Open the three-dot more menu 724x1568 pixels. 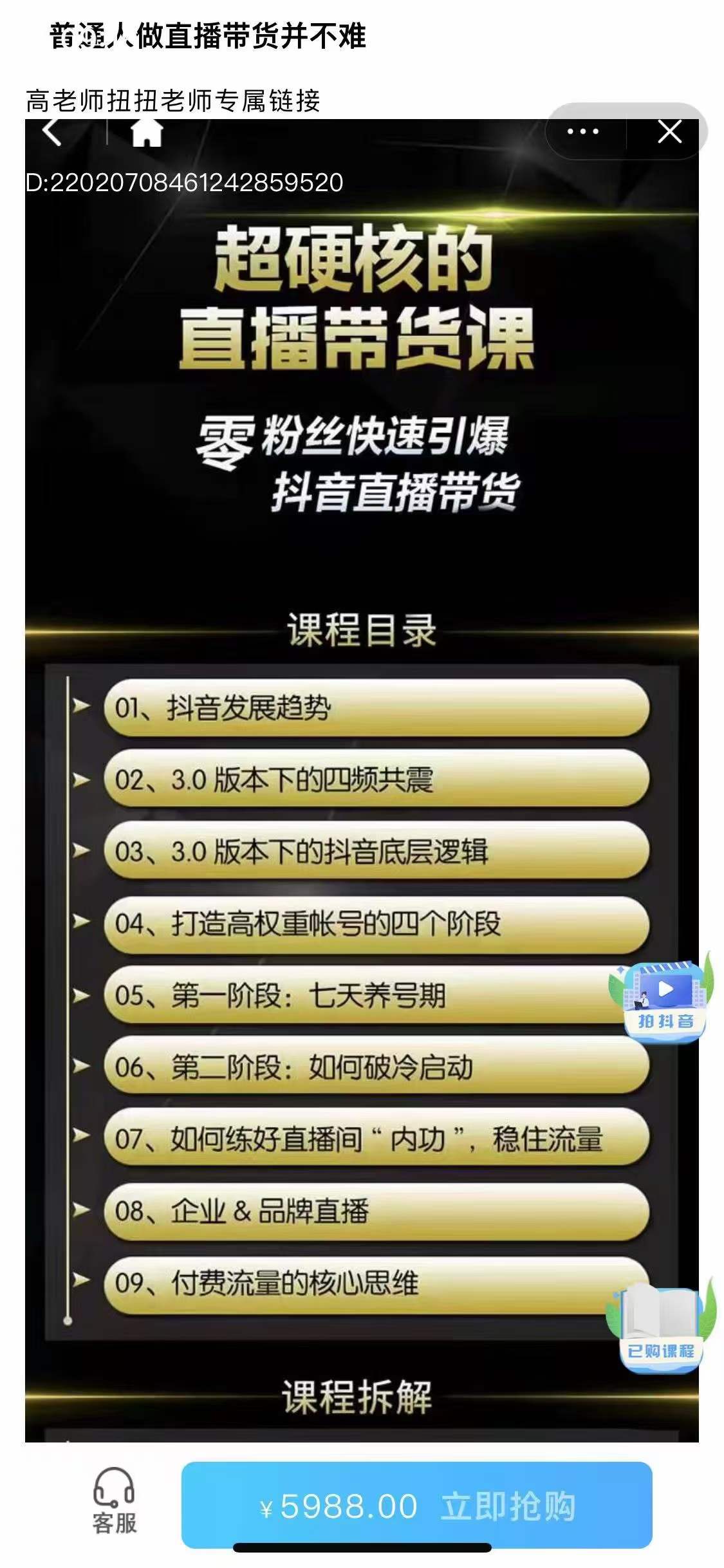point(583,132)
